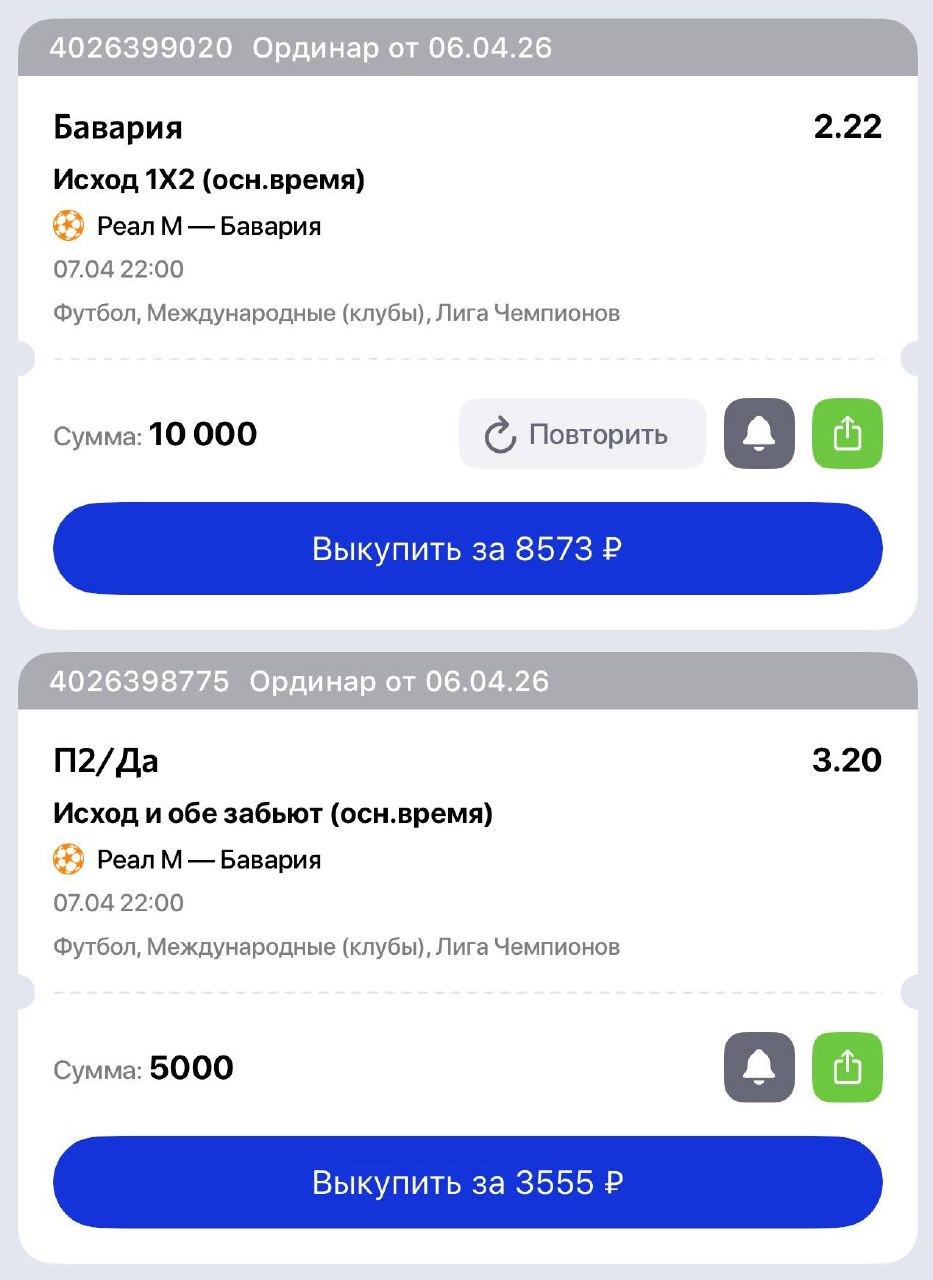The height and width of the screenshot is (1280, 933).
Task: Tap Повторить on the Бавария bet
Action: click(x=582, y=434)
